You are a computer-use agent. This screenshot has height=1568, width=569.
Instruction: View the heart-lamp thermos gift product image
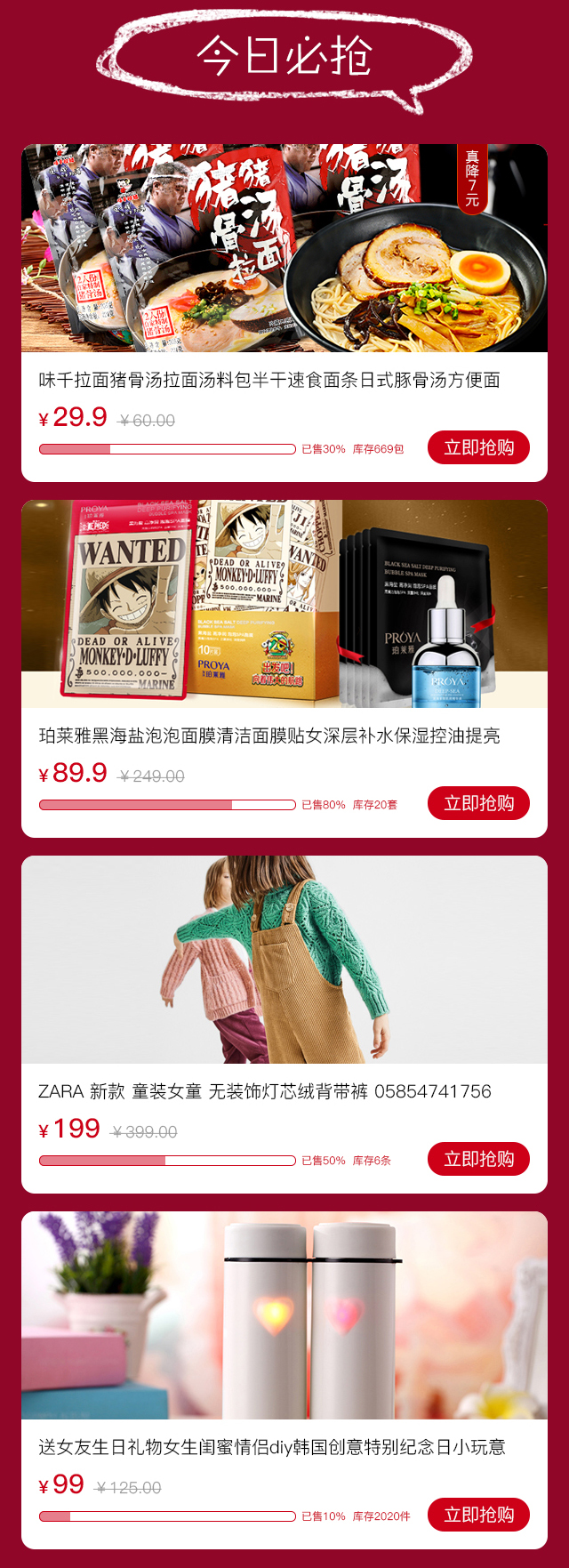pyautogui.click(x=284, y=1315)
